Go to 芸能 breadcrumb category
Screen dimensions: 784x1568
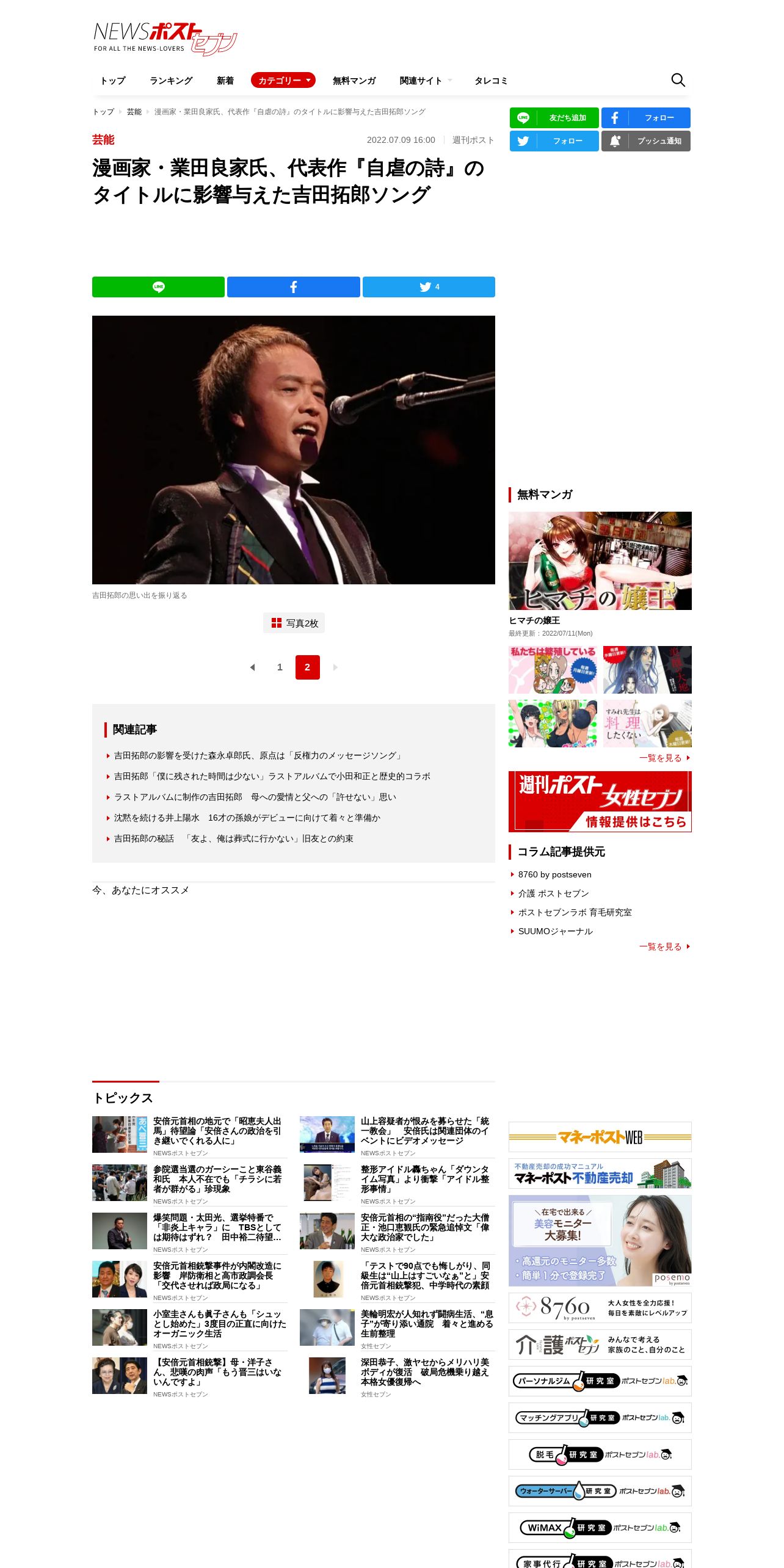tap(134, 112)
